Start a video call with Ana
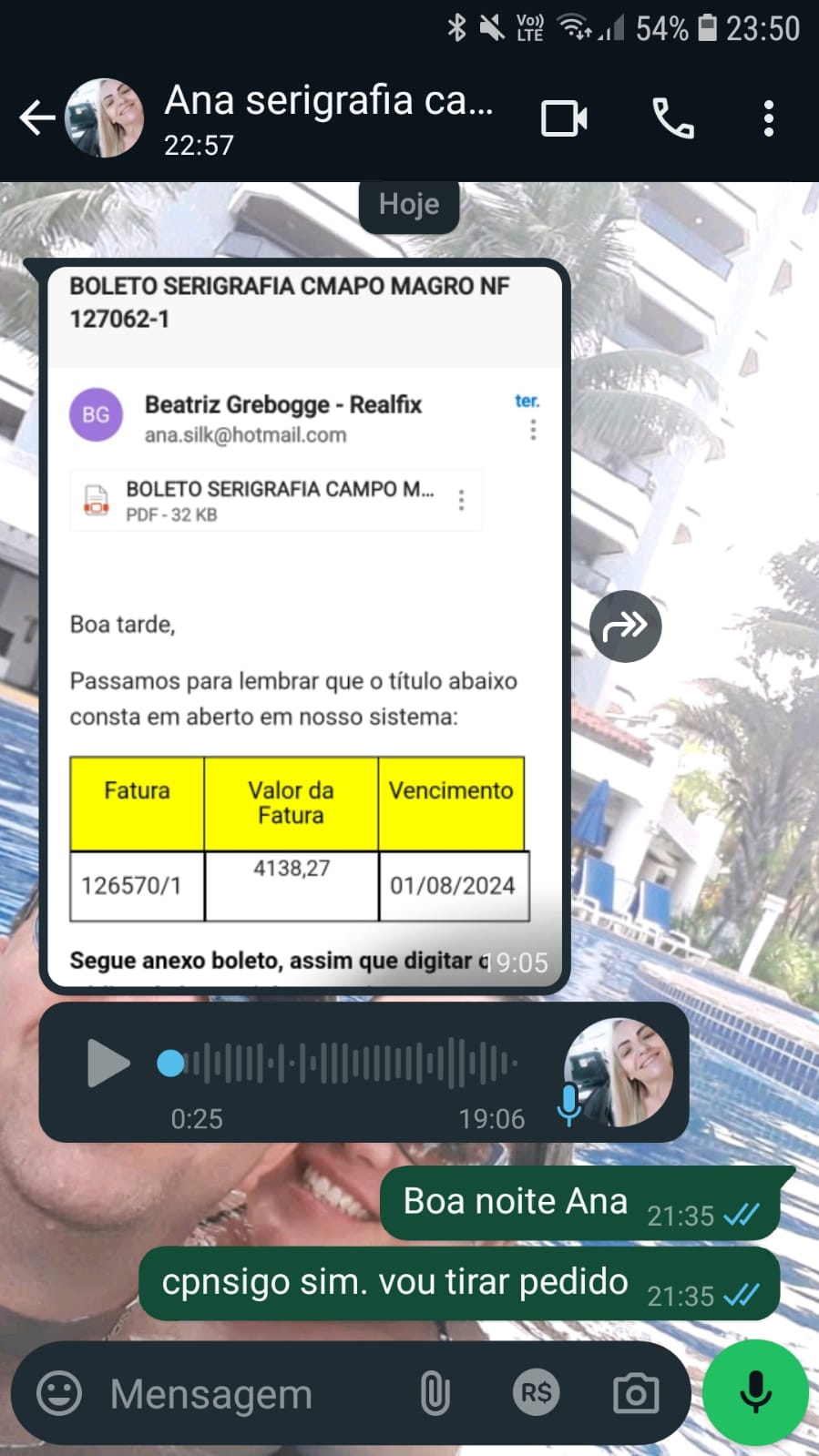 [x=564, y=119]
